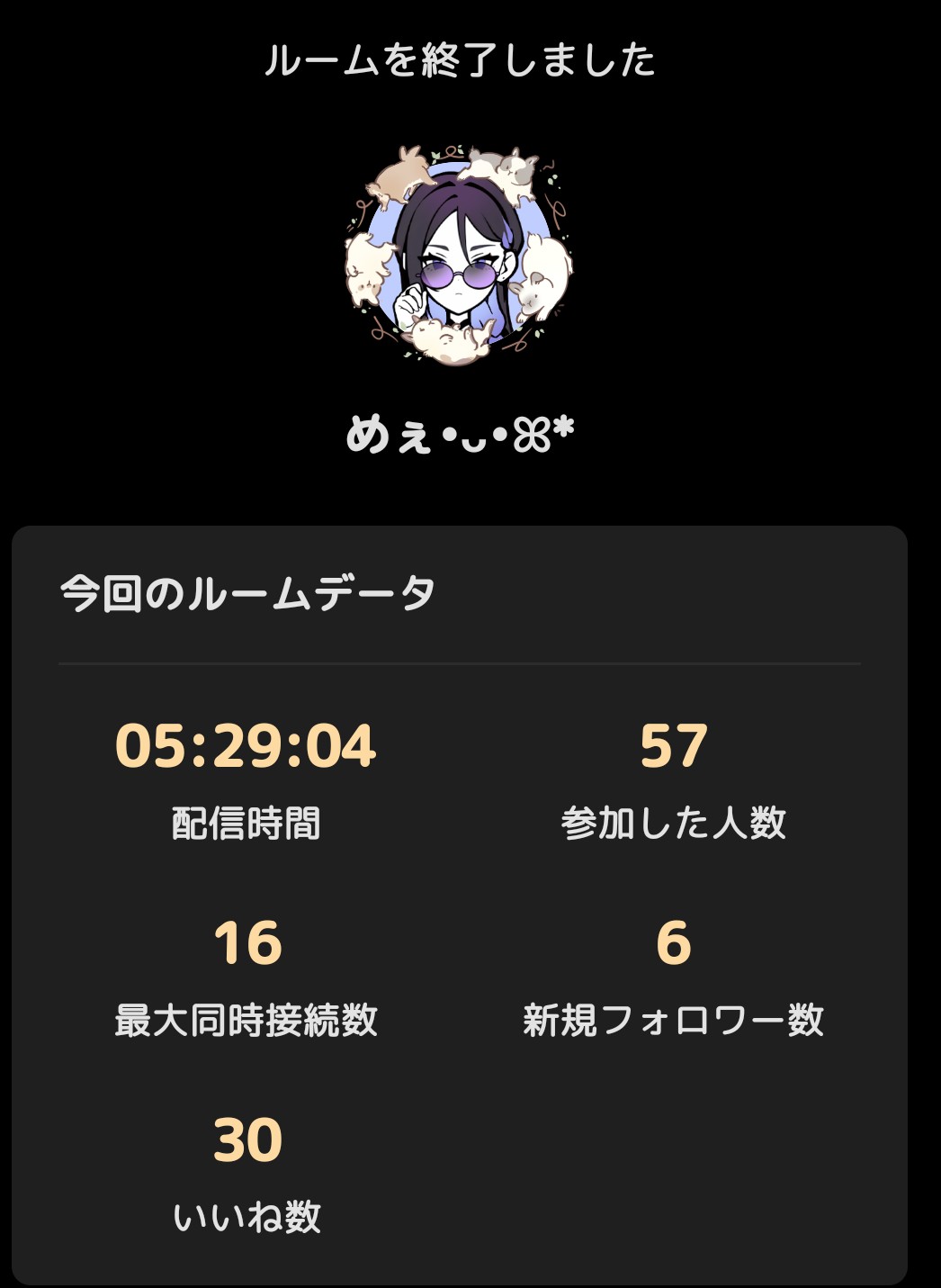Open the streamer's profile avatar
The height and width of the screenshot is (1288, 941).
tap(459, 257)
